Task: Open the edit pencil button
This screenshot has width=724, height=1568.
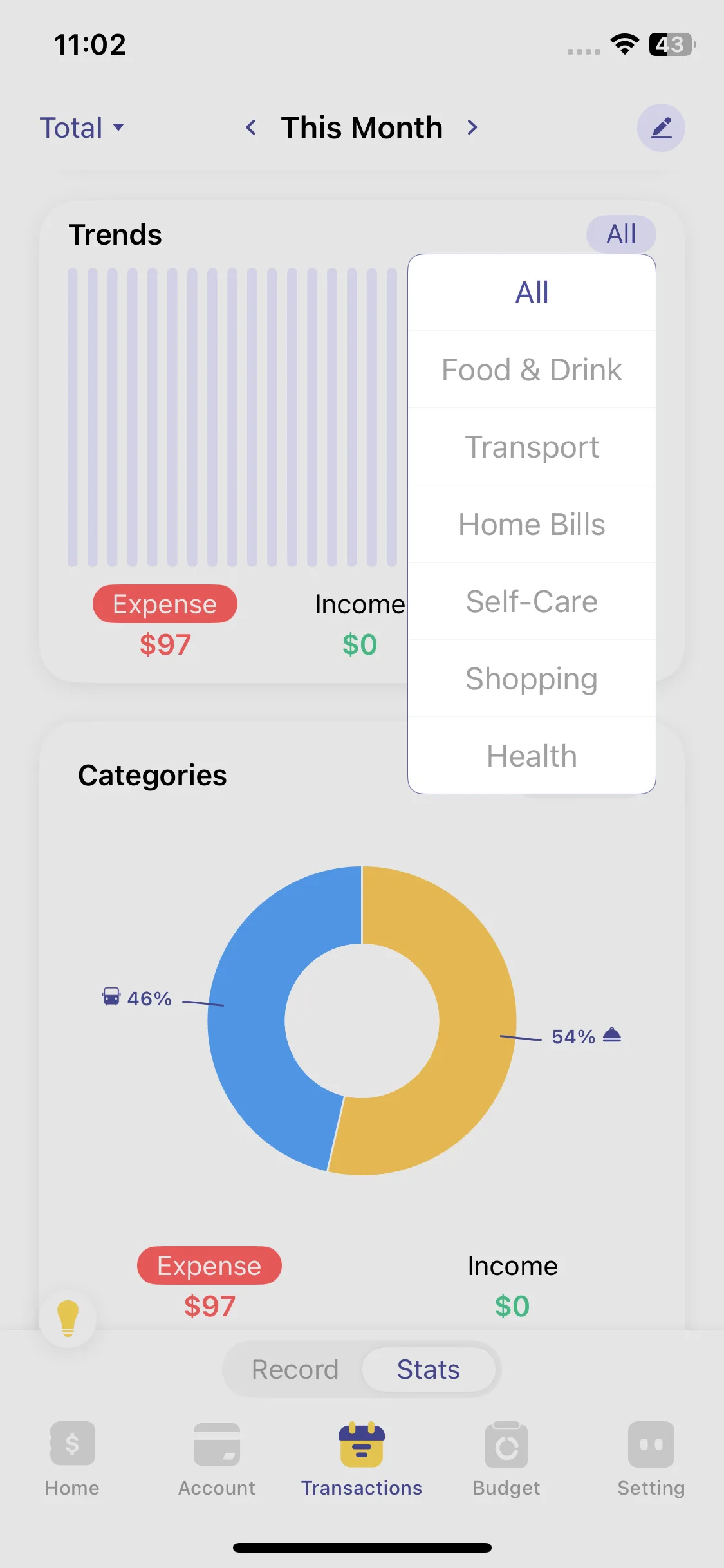Action: [661, 127]
